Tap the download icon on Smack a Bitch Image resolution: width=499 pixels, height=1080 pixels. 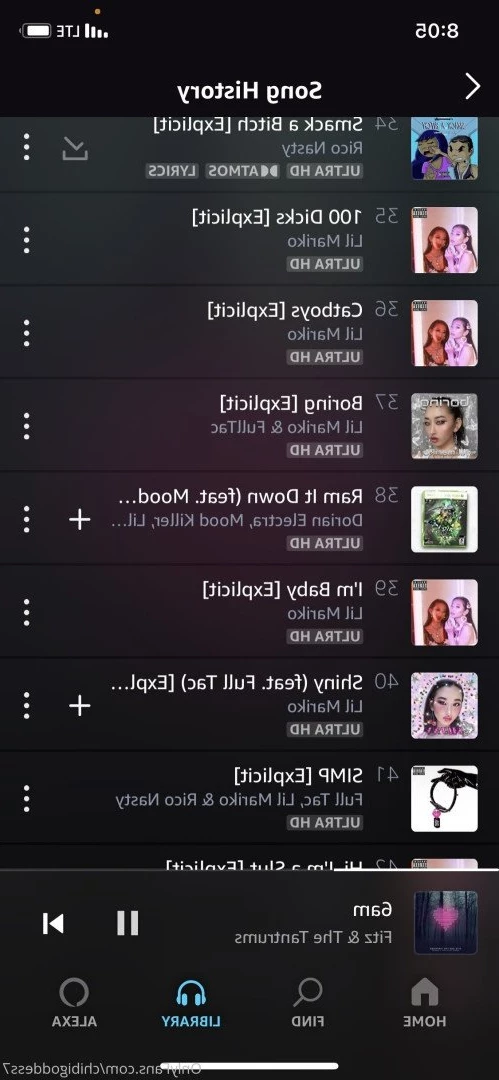75,148
